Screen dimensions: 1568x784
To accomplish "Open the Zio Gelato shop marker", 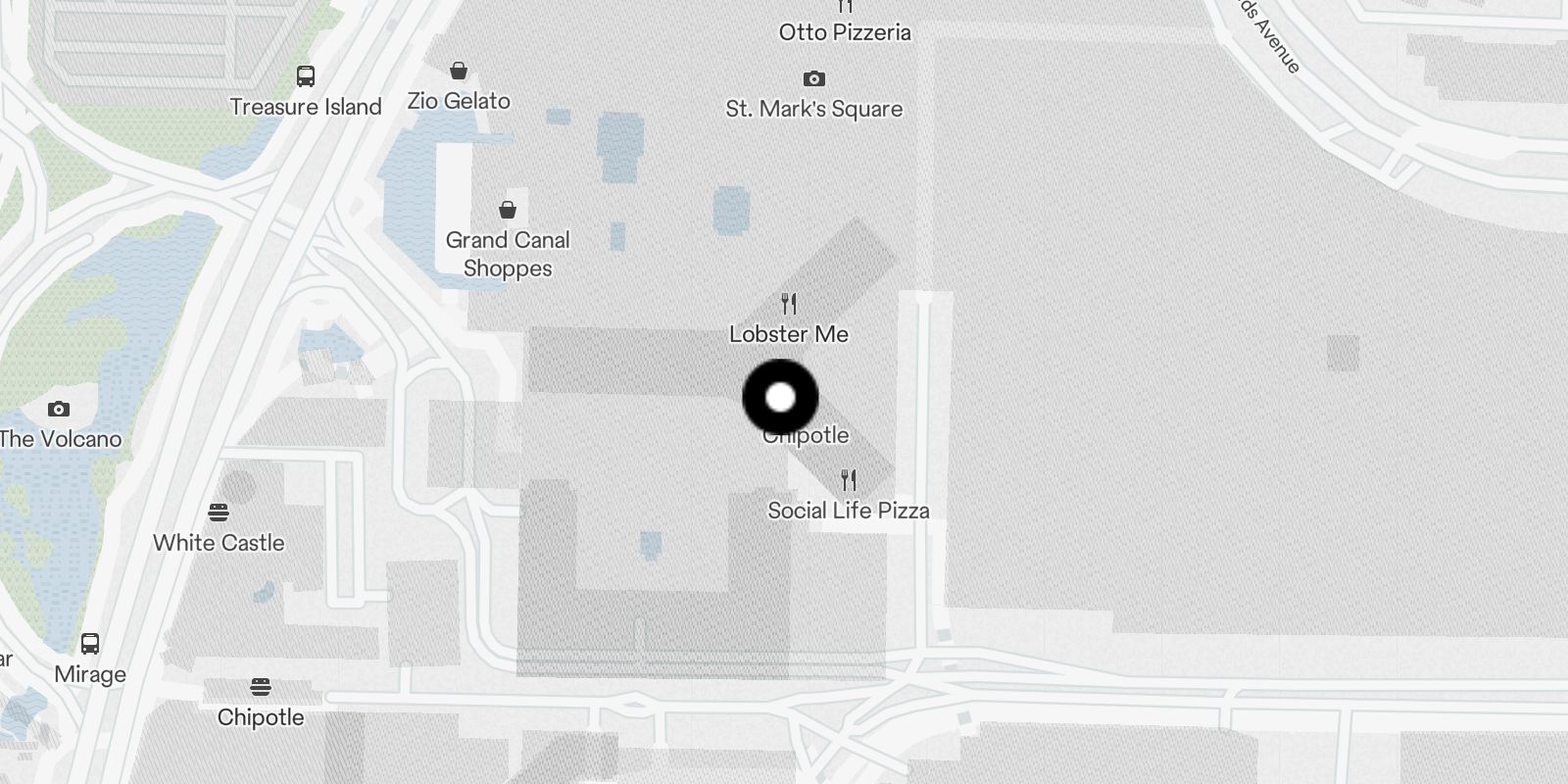I will 459,71.
